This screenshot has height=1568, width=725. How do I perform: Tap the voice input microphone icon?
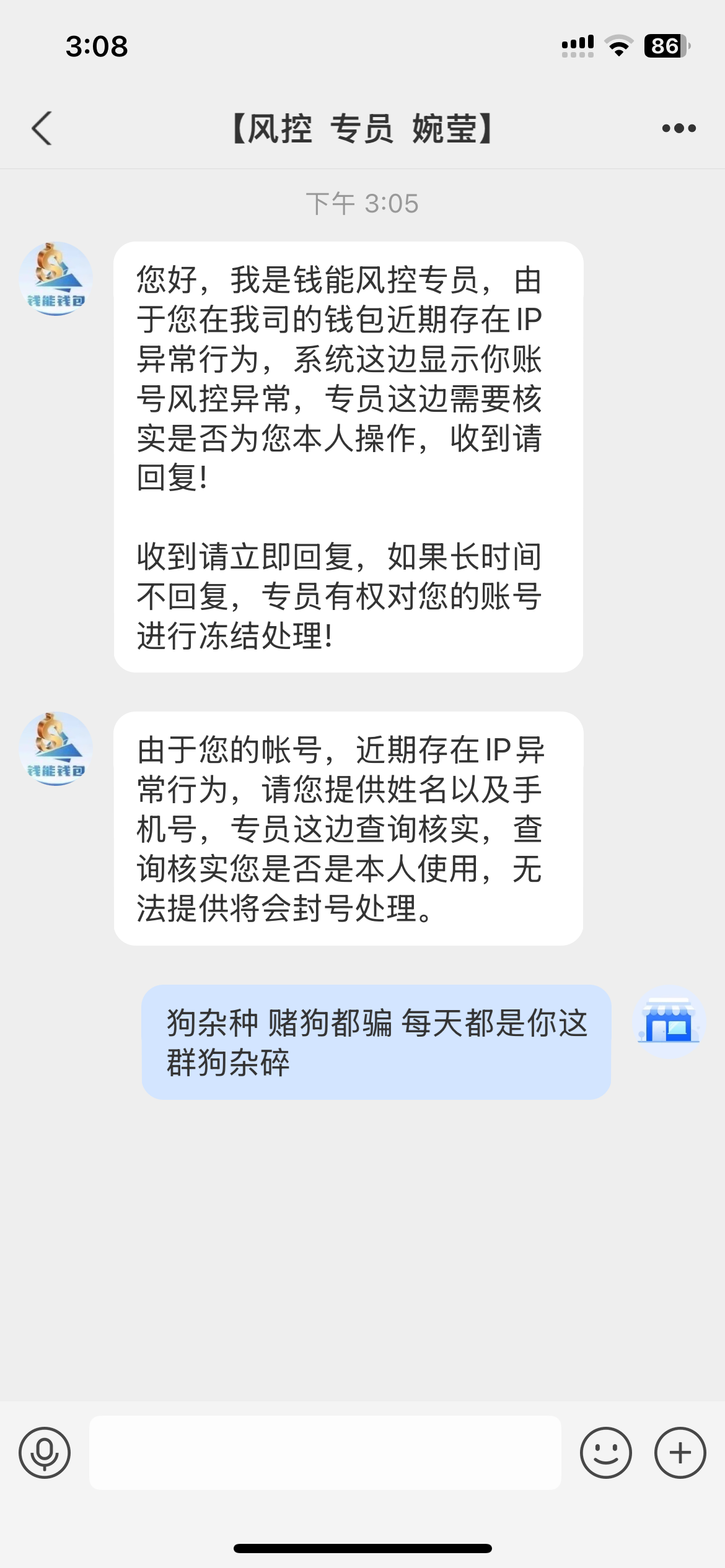pyautogui.click(x=45, y=1452)
